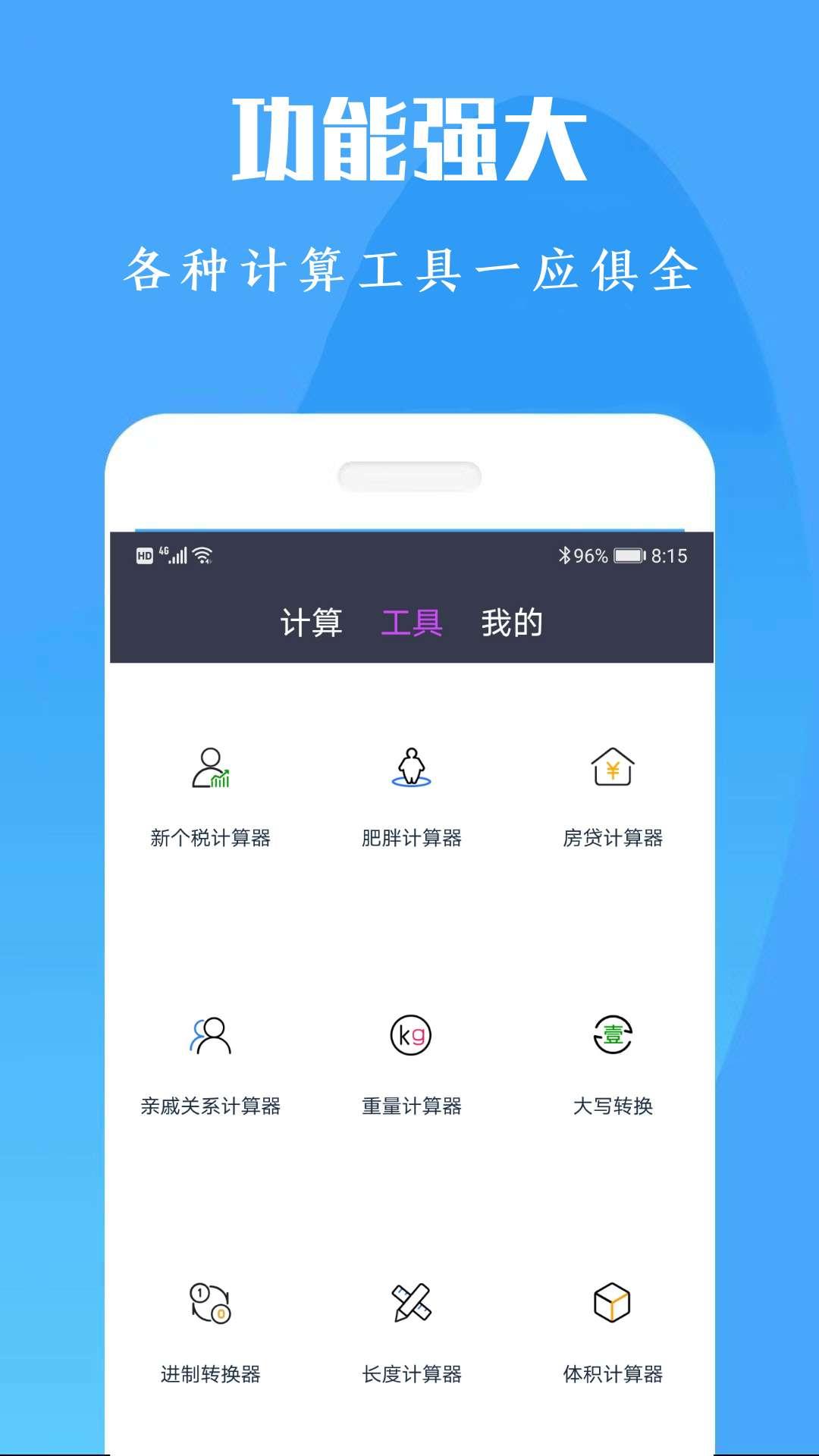Click the 大写转换 text label

coord(611,1106)
